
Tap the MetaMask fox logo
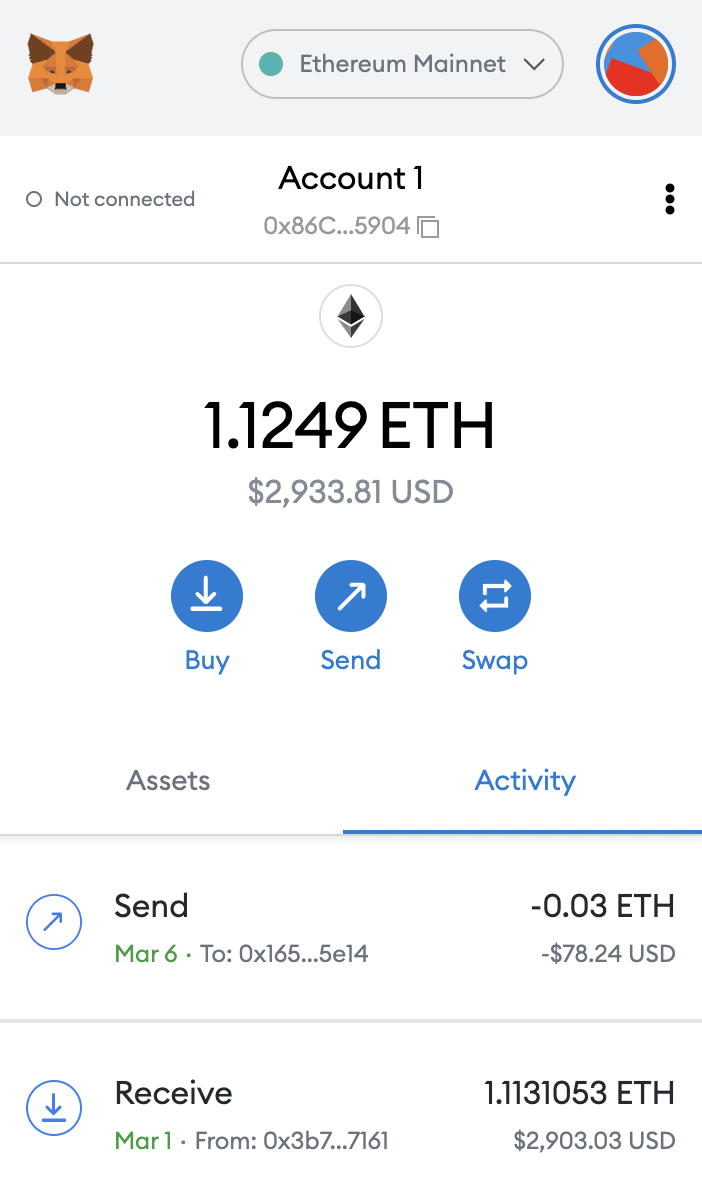tap(61, 65)
